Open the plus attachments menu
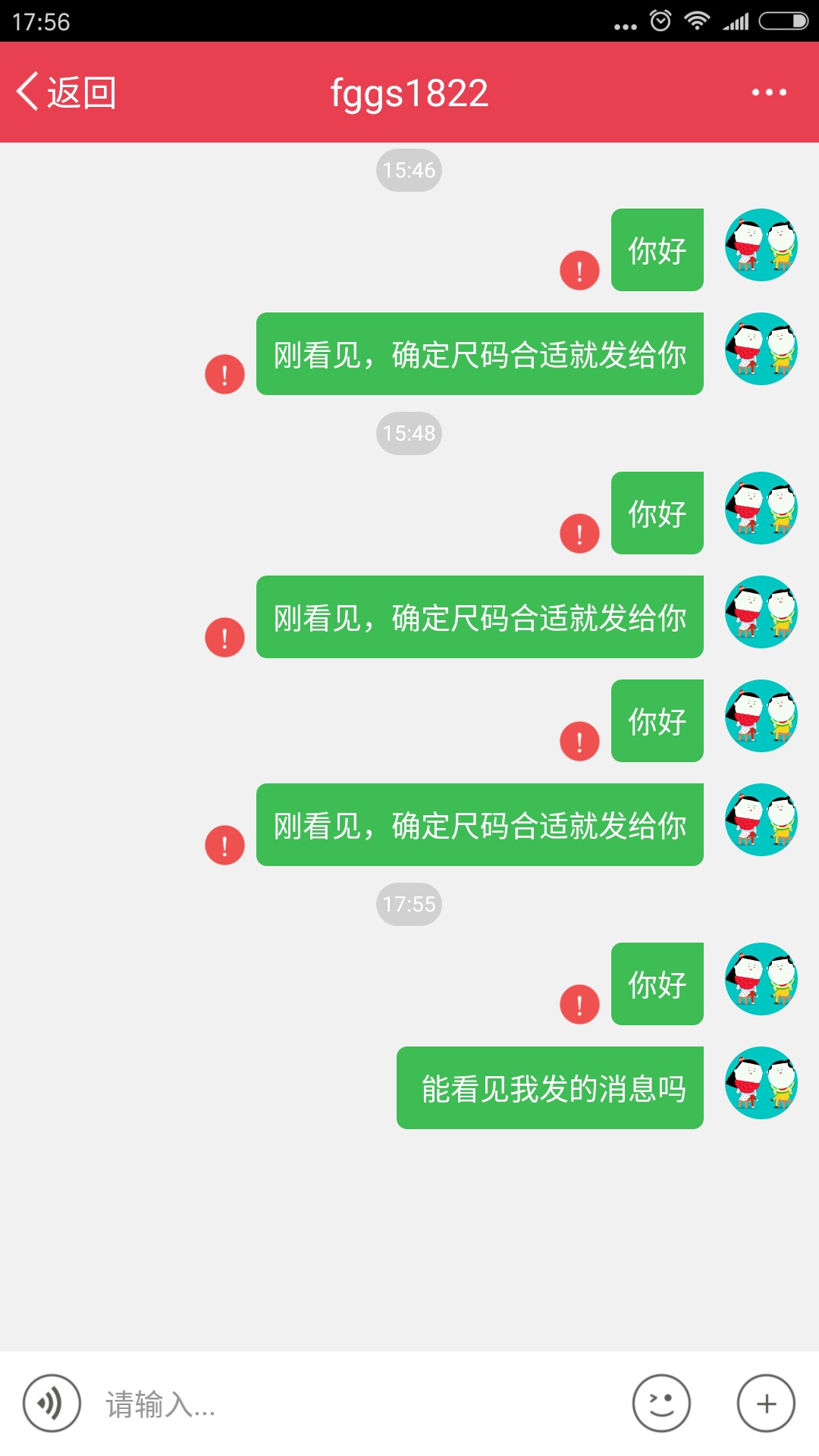 (x=766, y=1404)
